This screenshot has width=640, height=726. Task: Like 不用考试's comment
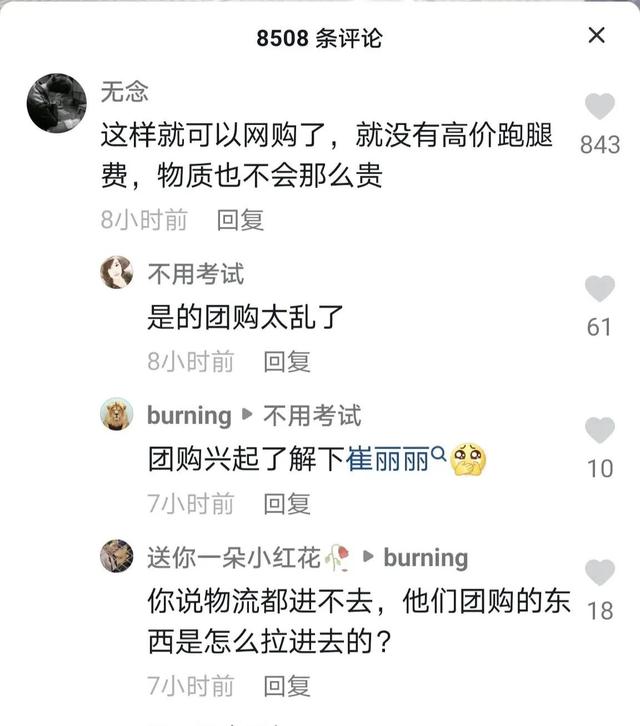pyautogui.click(x=600, y=289)
